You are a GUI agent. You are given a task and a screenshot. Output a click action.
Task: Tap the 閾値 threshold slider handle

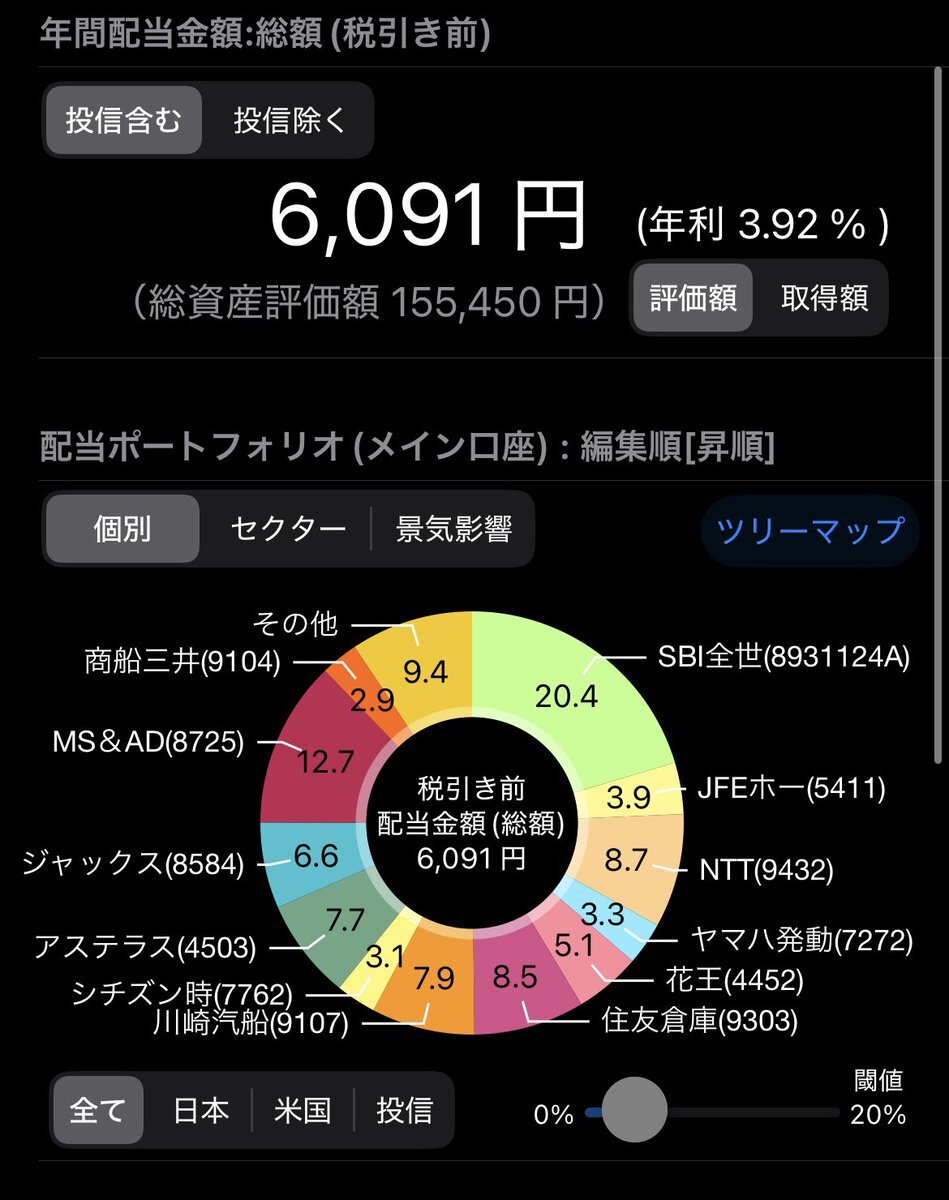pos(634,1111)
